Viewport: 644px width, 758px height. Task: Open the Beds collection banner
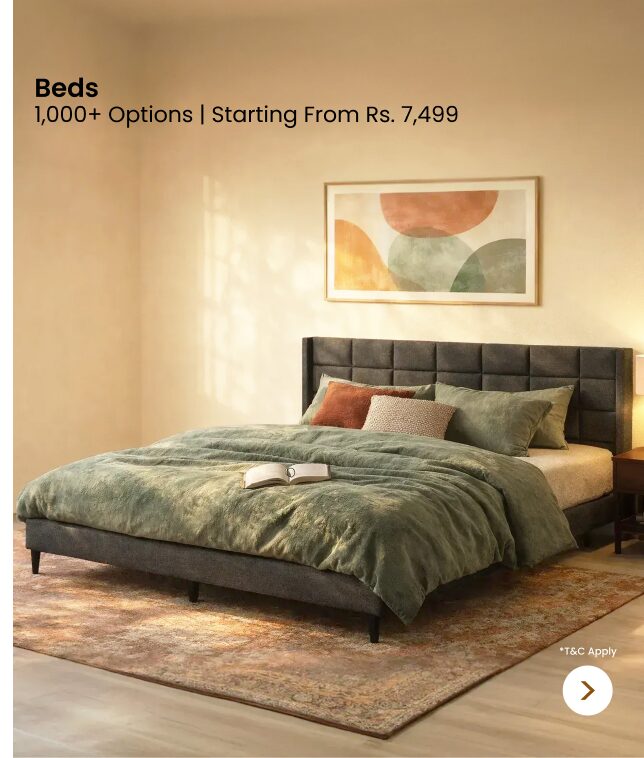pos(320,400)
